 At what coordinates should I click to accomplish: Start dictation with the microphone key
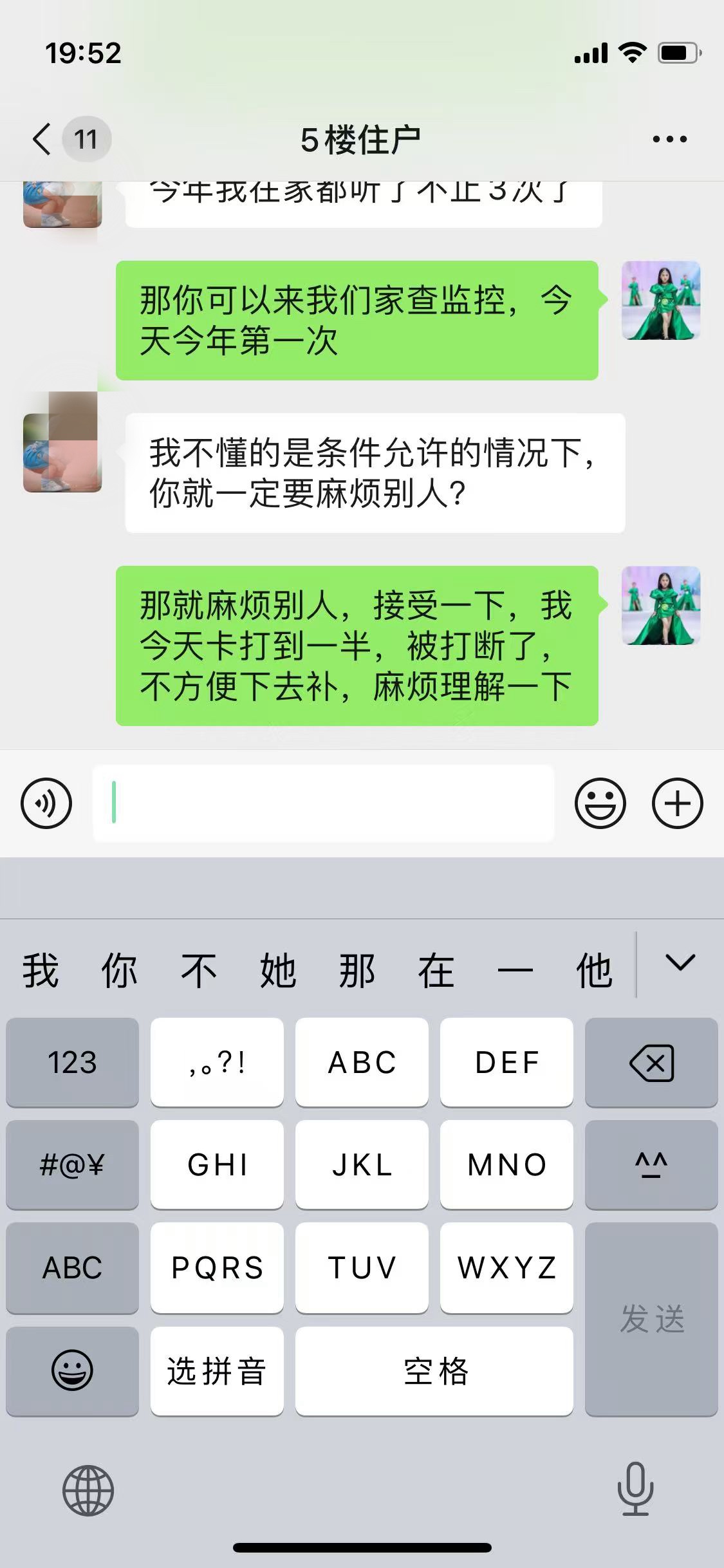pos(635,1489)
